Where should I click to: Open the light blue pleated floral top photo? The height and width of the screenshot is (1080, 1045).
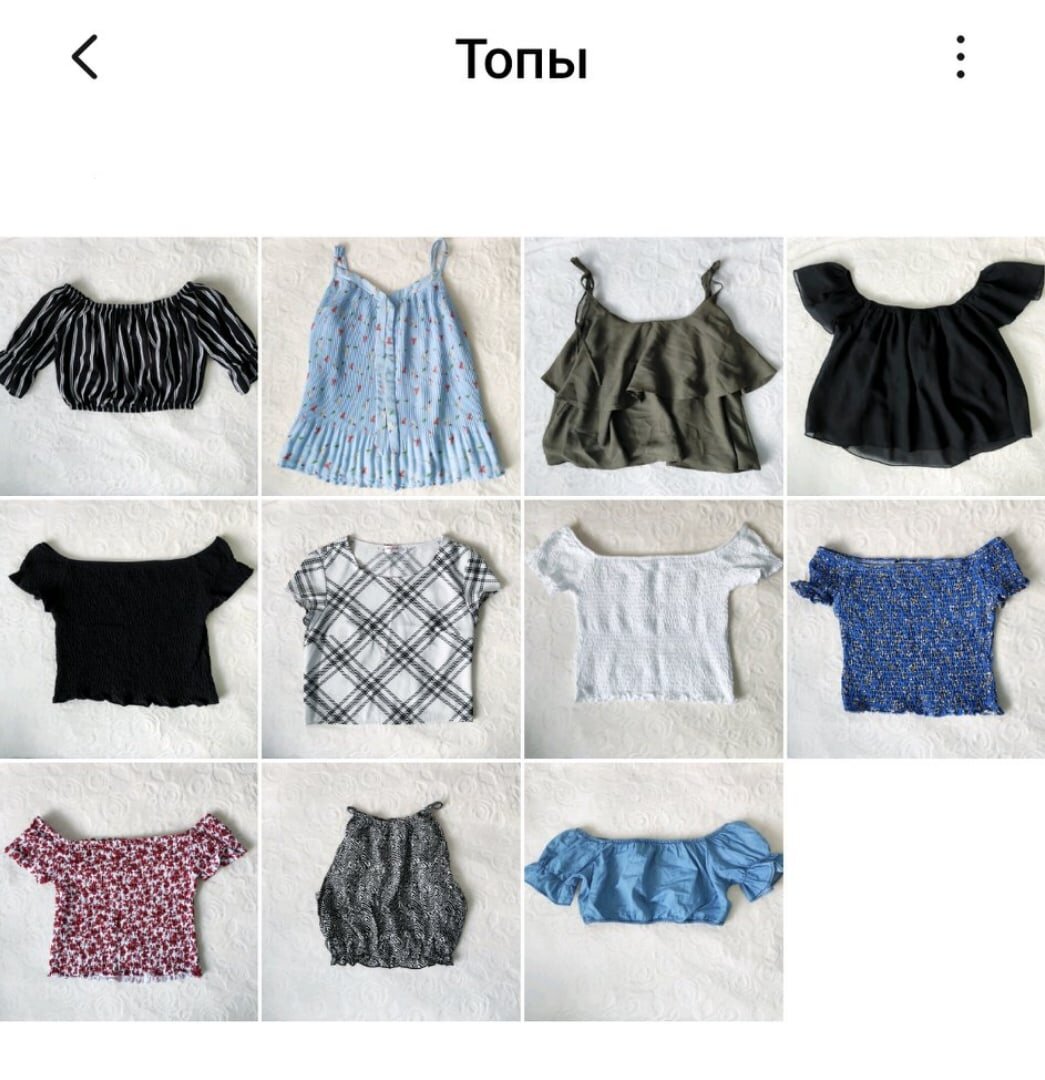(391, 366)
